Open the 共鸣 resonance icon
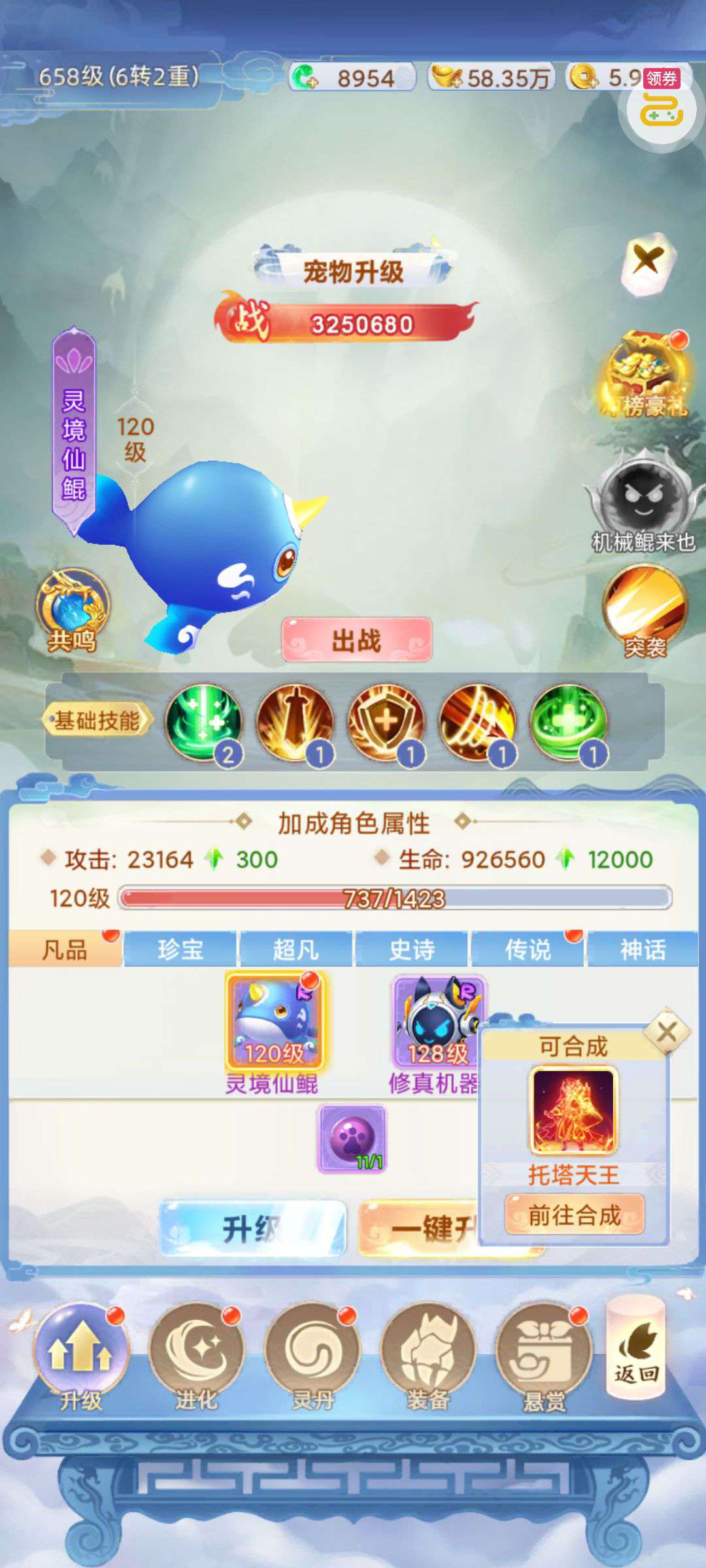Screen dimensions: 706x1568 73,610
